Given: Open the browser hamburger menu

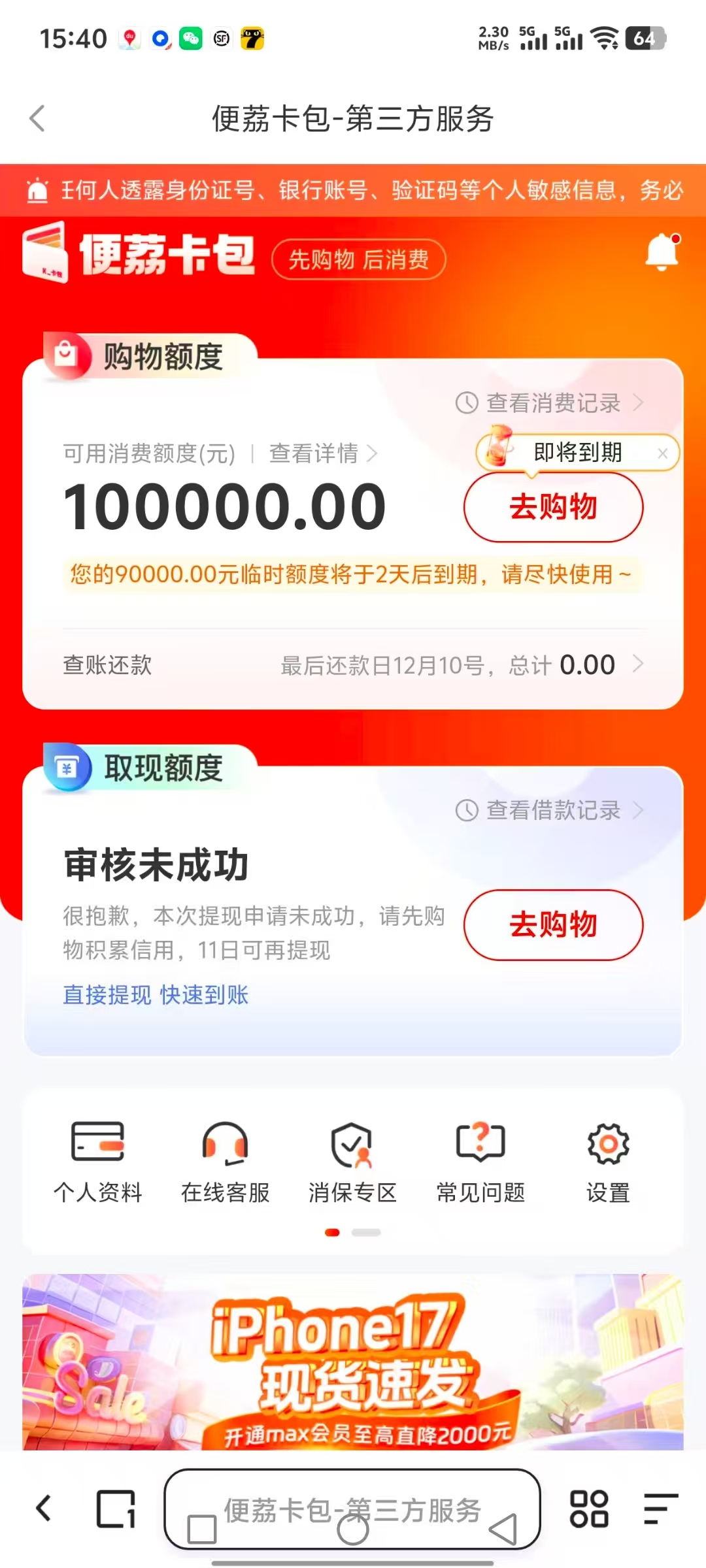Looking at the screenshot, I should pyautogui.click(x=660, y=1509).
